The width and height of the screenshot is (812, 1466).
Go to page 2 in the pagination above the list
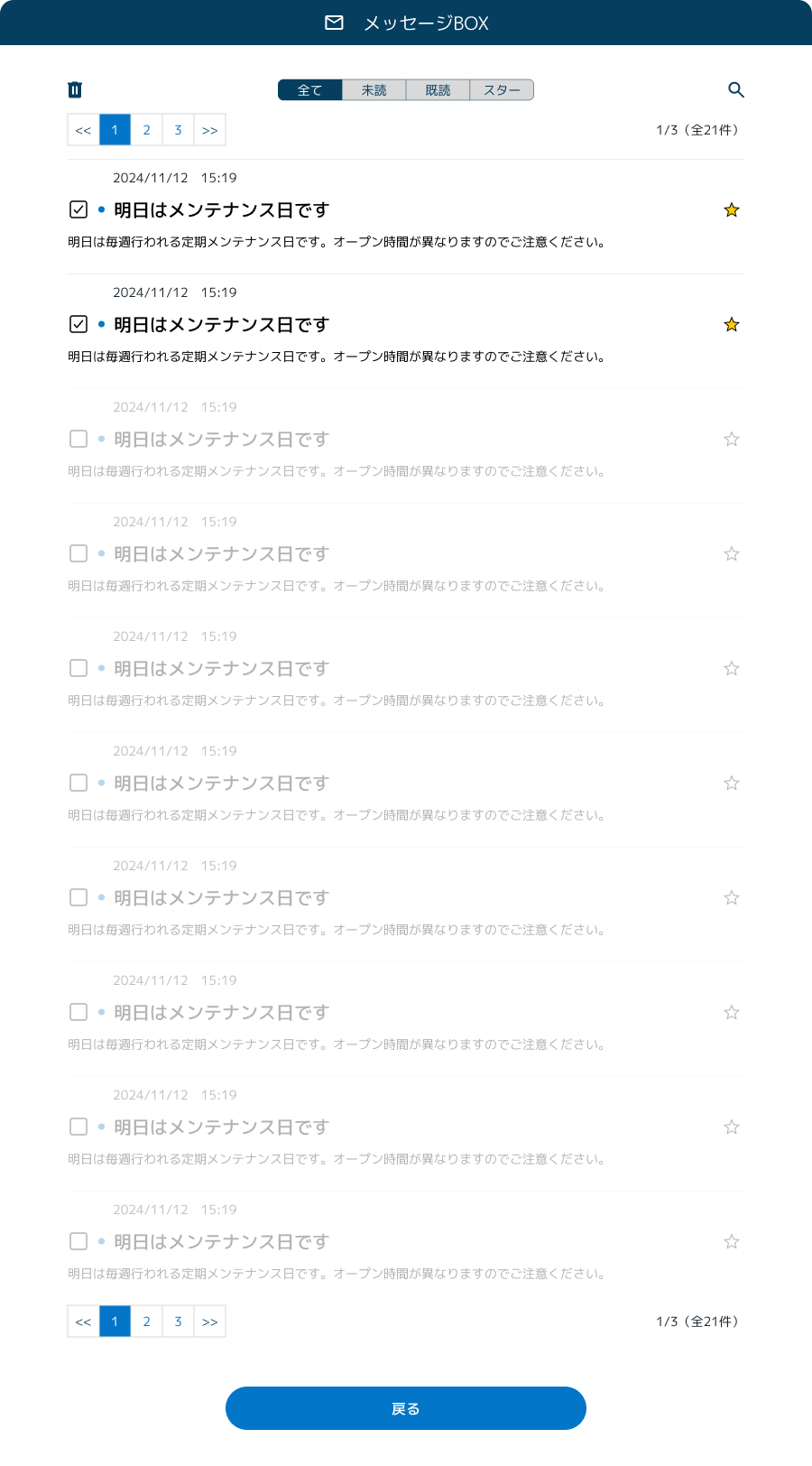[x=146, y=130]
